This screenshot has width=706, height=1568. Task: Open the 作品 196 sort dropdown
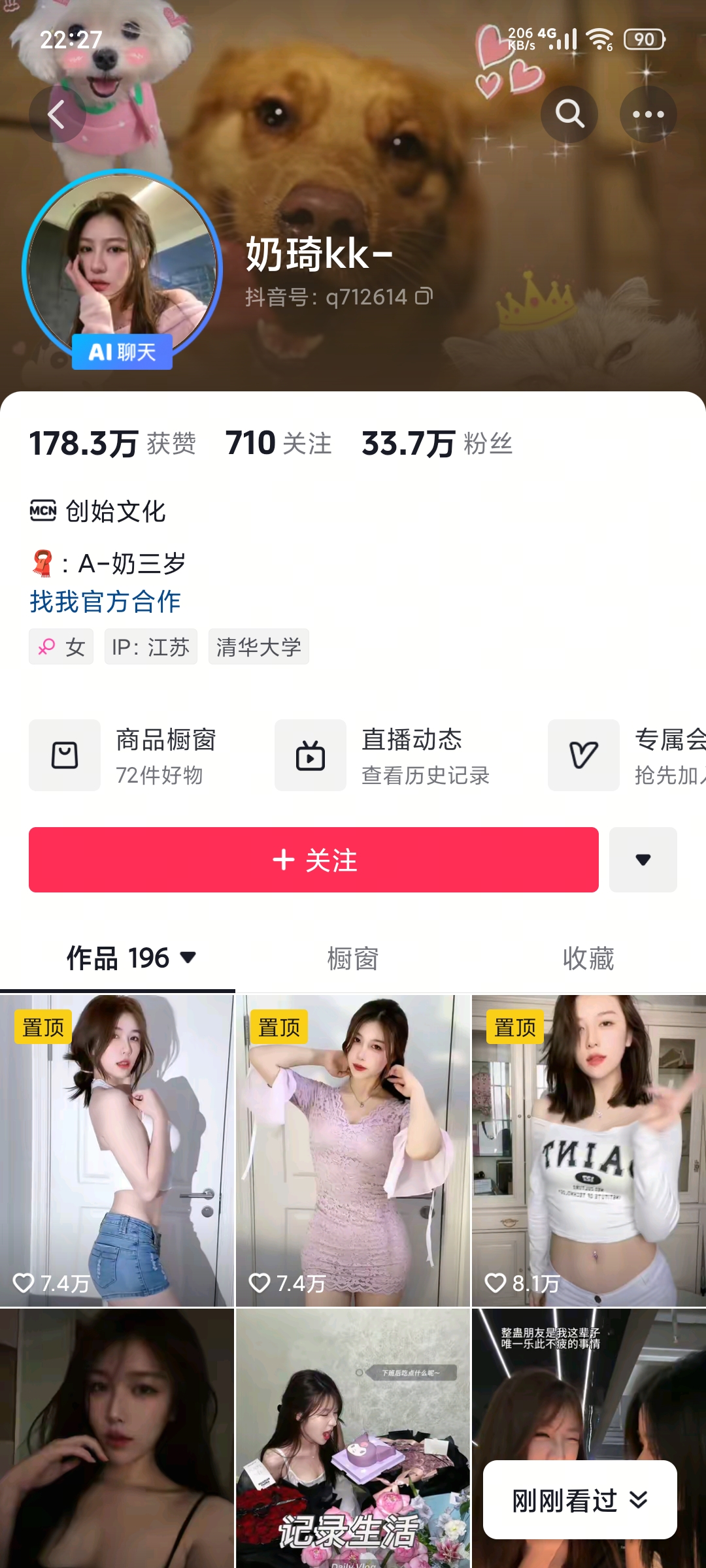pos(131,958)
